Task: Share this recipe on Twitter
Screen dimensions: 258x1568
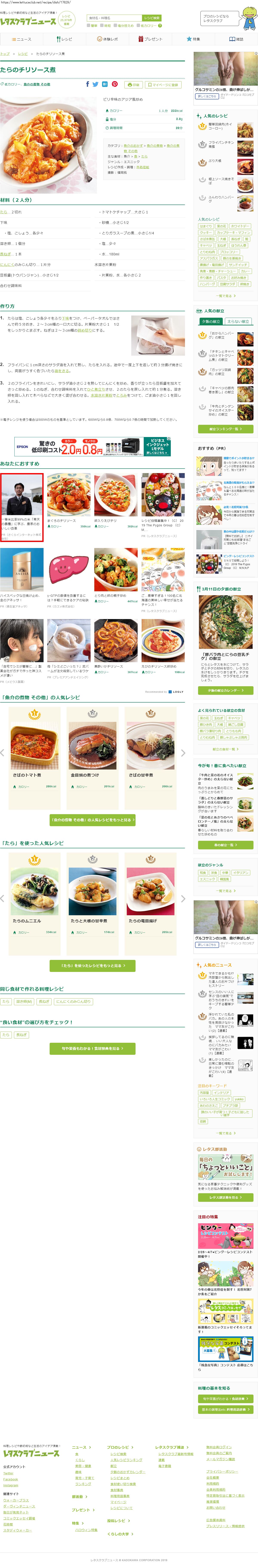Action: 96,85
